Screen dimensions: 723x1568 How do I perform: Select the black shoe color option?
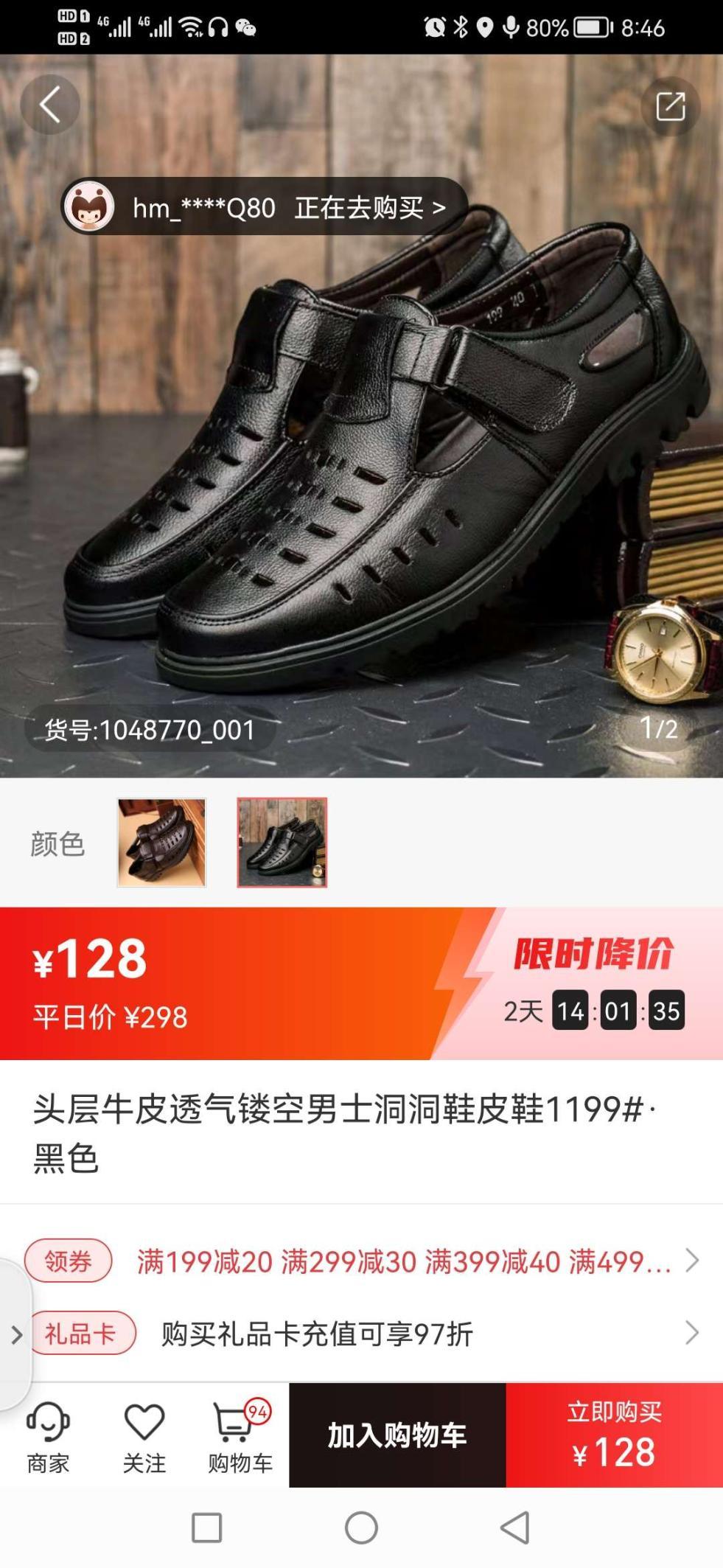(282, 843)
